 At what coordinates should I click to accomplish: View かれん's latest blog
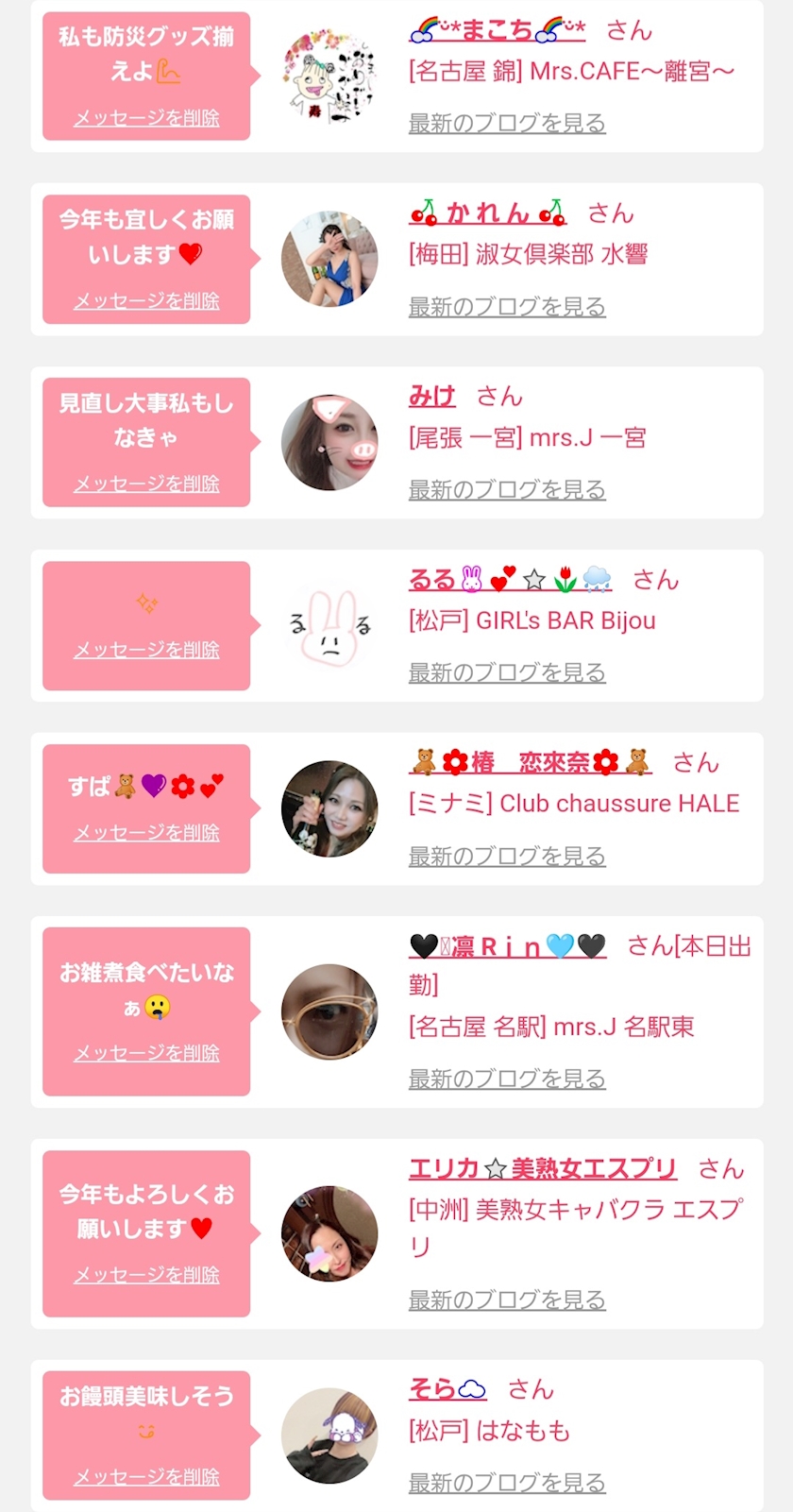click(507, 307)
